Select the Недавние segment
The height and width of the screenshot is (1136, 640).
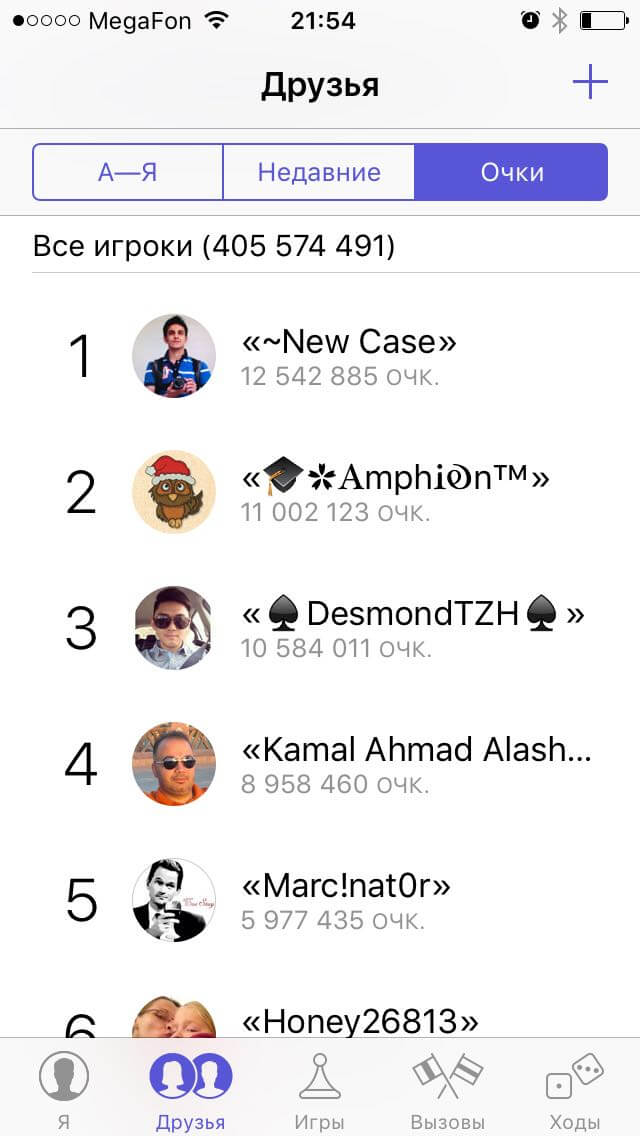pyautogui.click(x=319, y=172)
